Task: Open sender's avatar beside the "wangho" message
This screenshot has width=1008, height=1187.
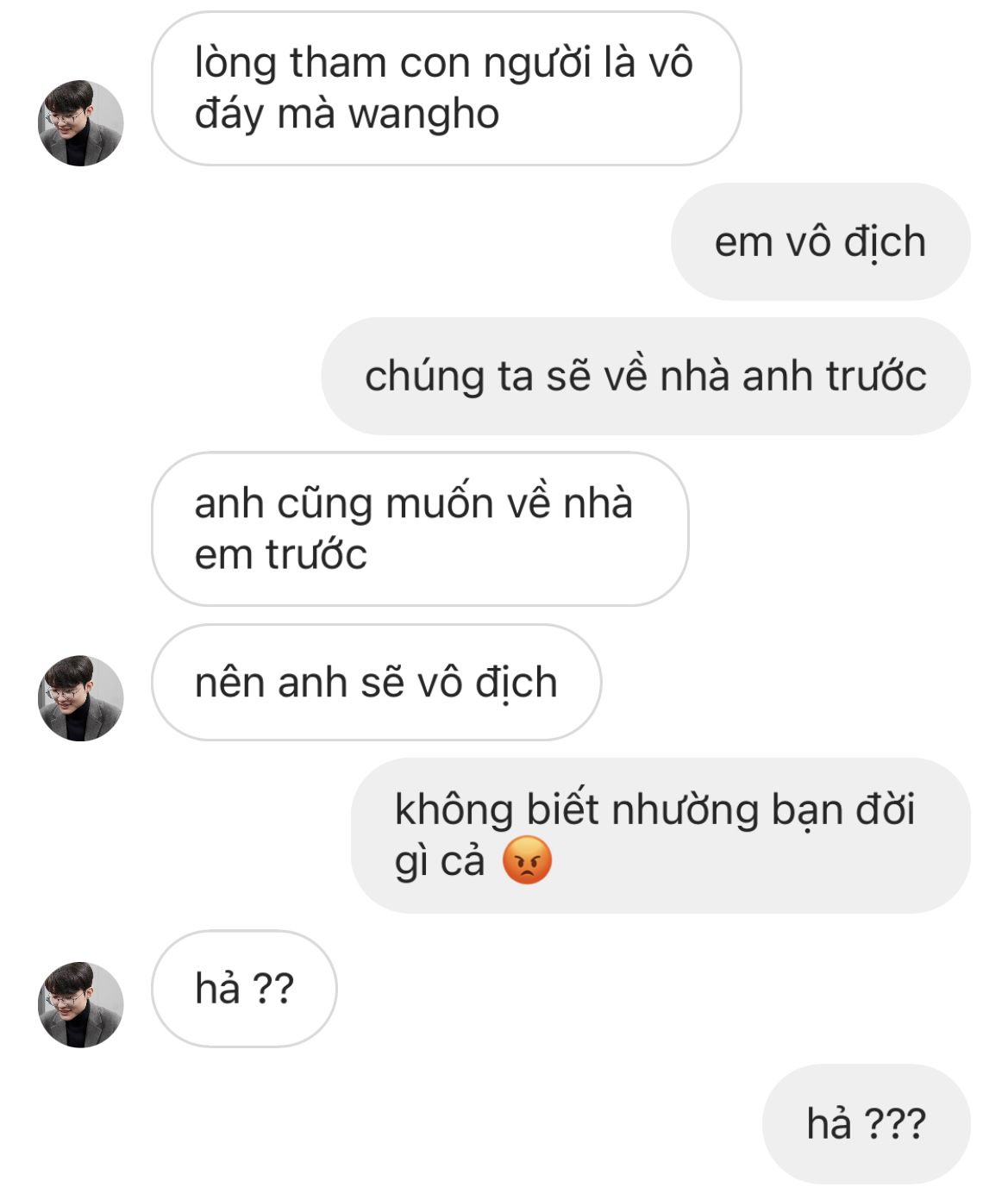Action: coord(80,123)
